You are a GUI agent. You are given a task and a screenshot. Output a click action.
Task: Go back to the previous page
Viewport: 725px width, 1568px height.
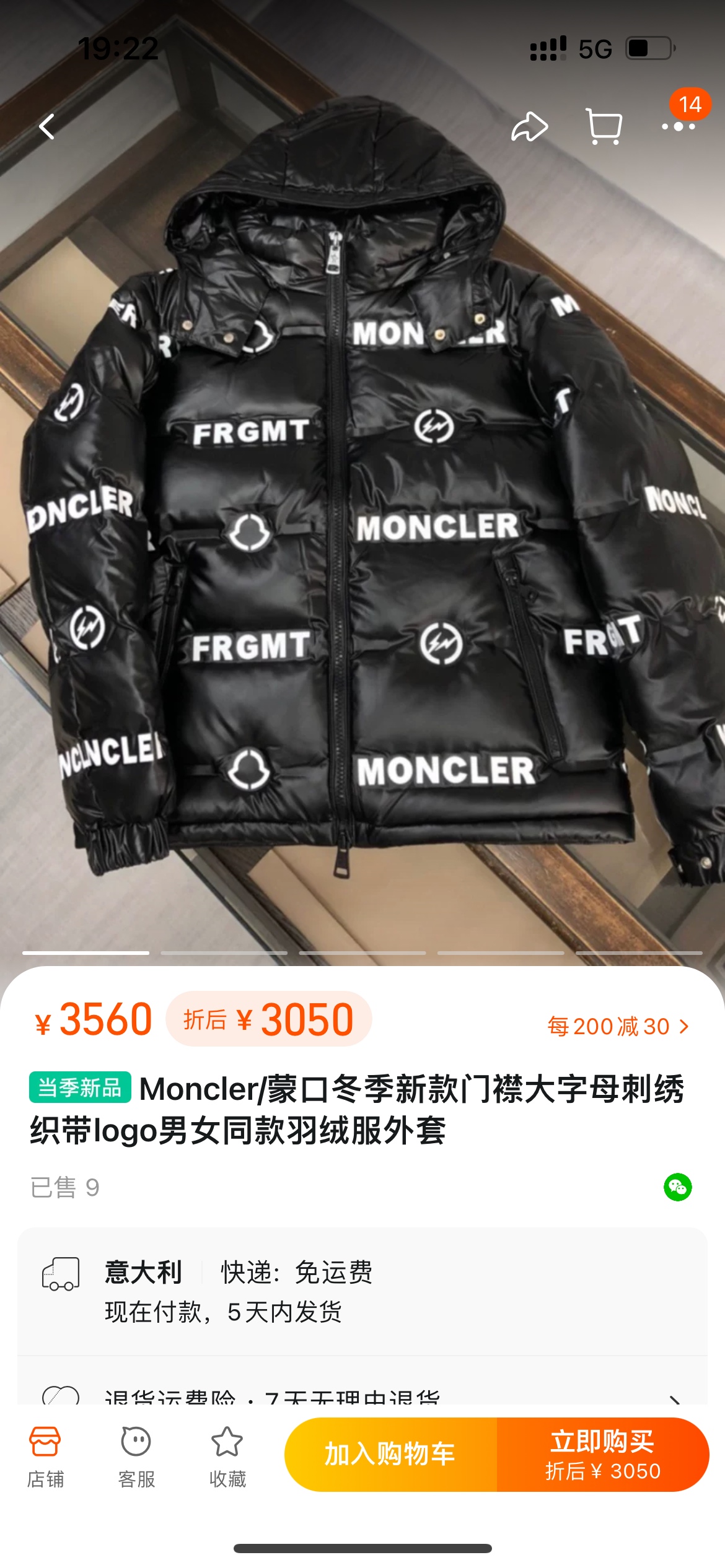tap(47, 127)
